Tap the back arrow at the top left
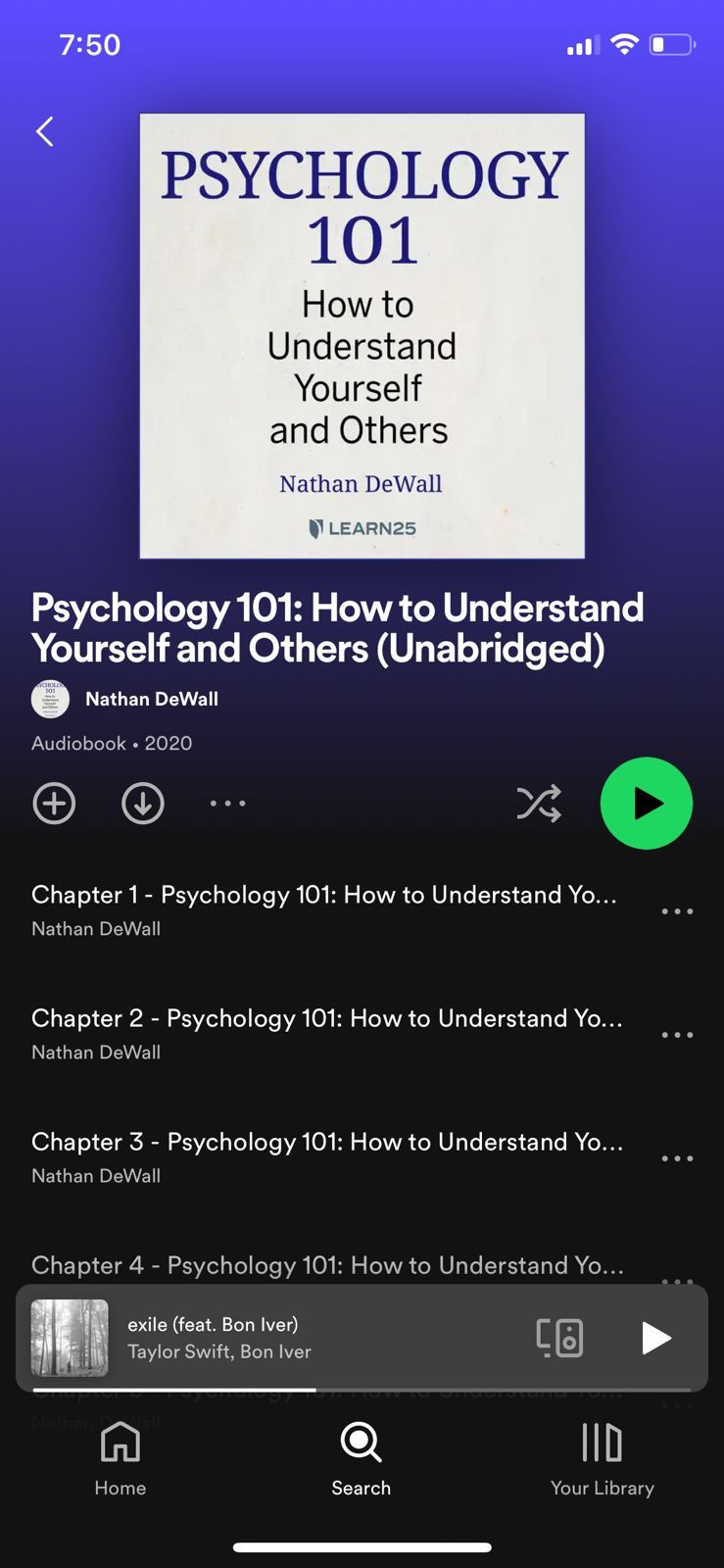 click(44, 130)
